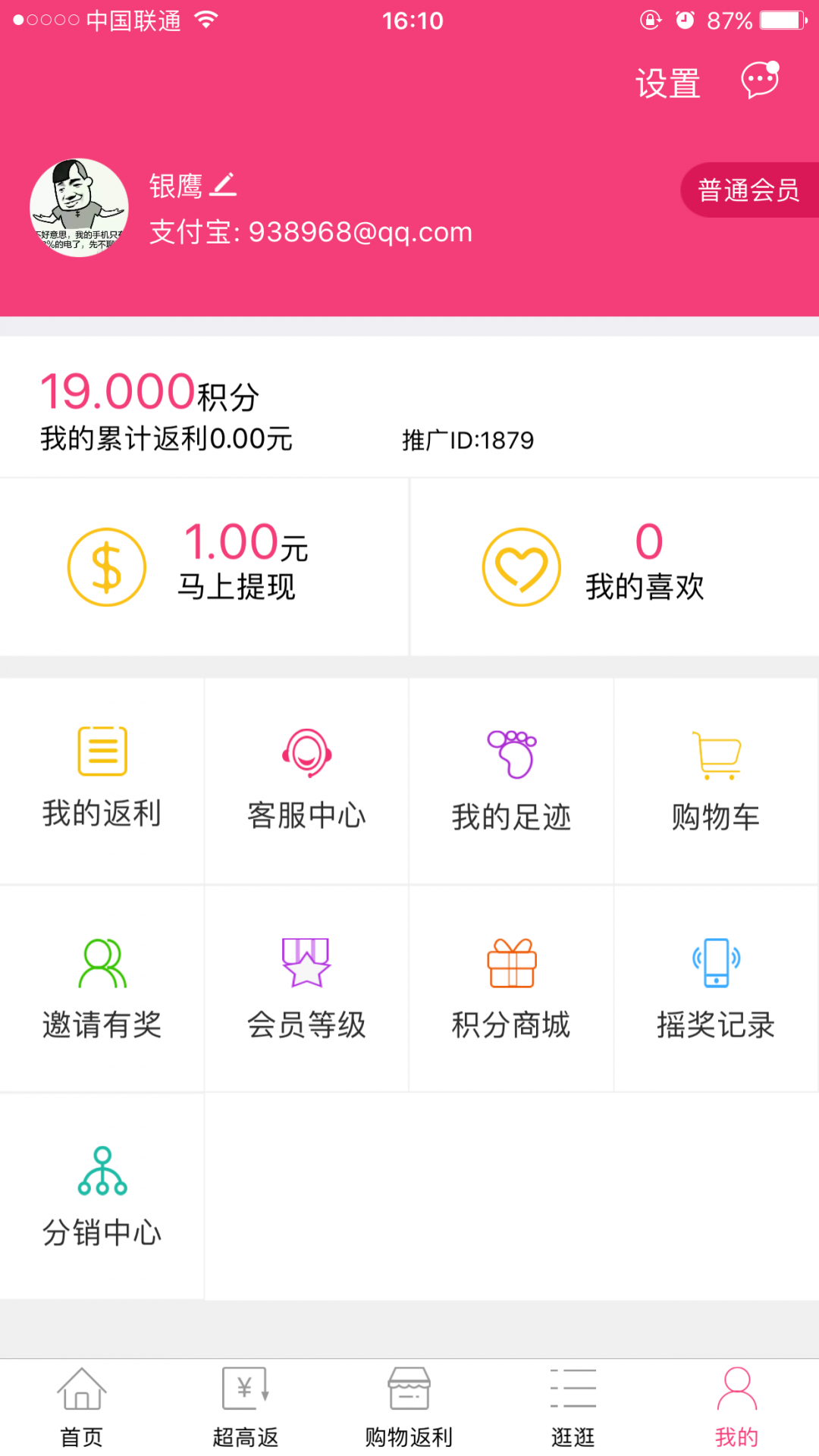This screenshot has width=819, height=1456.
Task: Switch to the 首页 home tab
Action: [82, 1407]
